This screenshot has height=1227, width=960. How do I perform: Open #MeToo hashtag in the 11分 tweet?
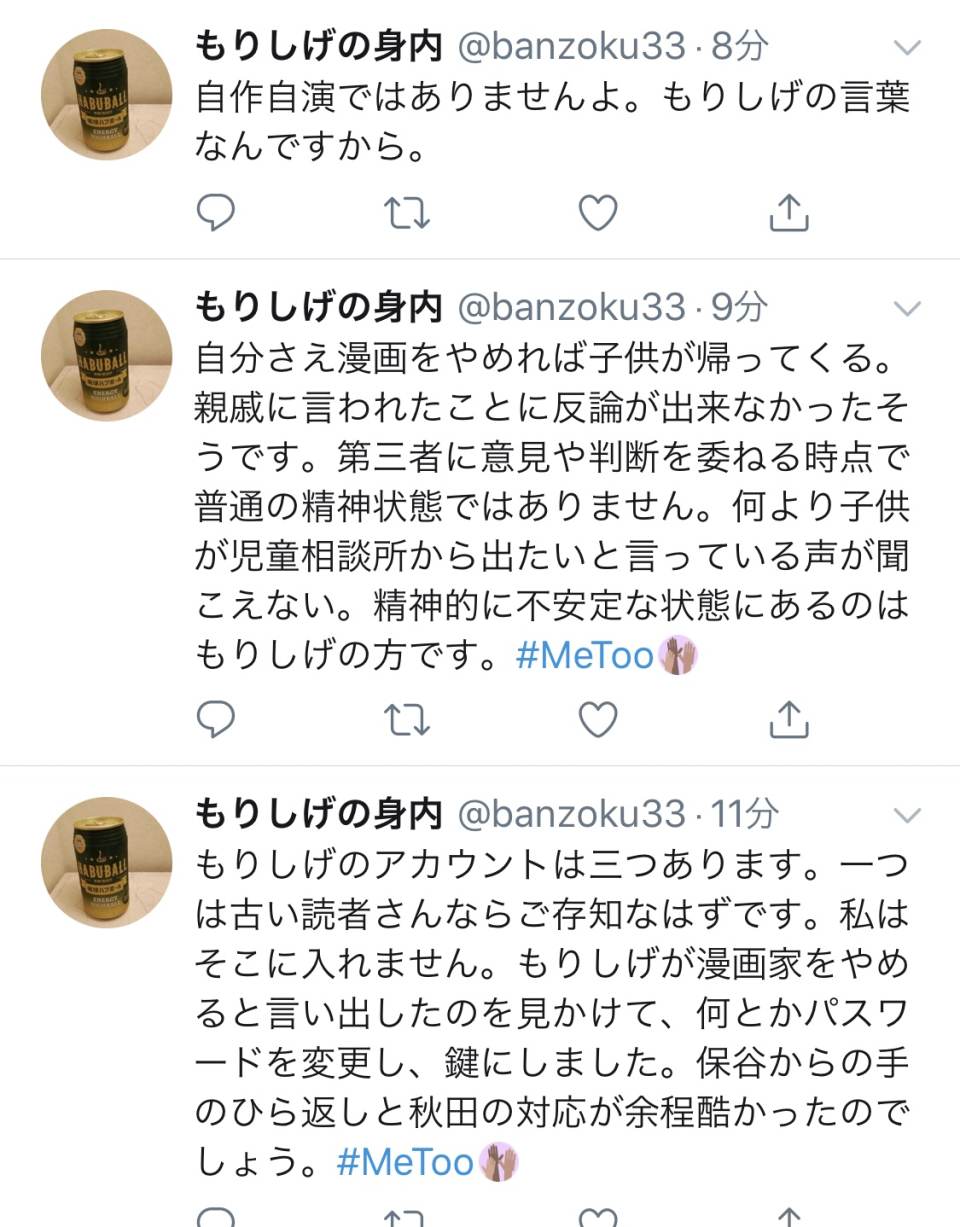[x=405, y=1162]
